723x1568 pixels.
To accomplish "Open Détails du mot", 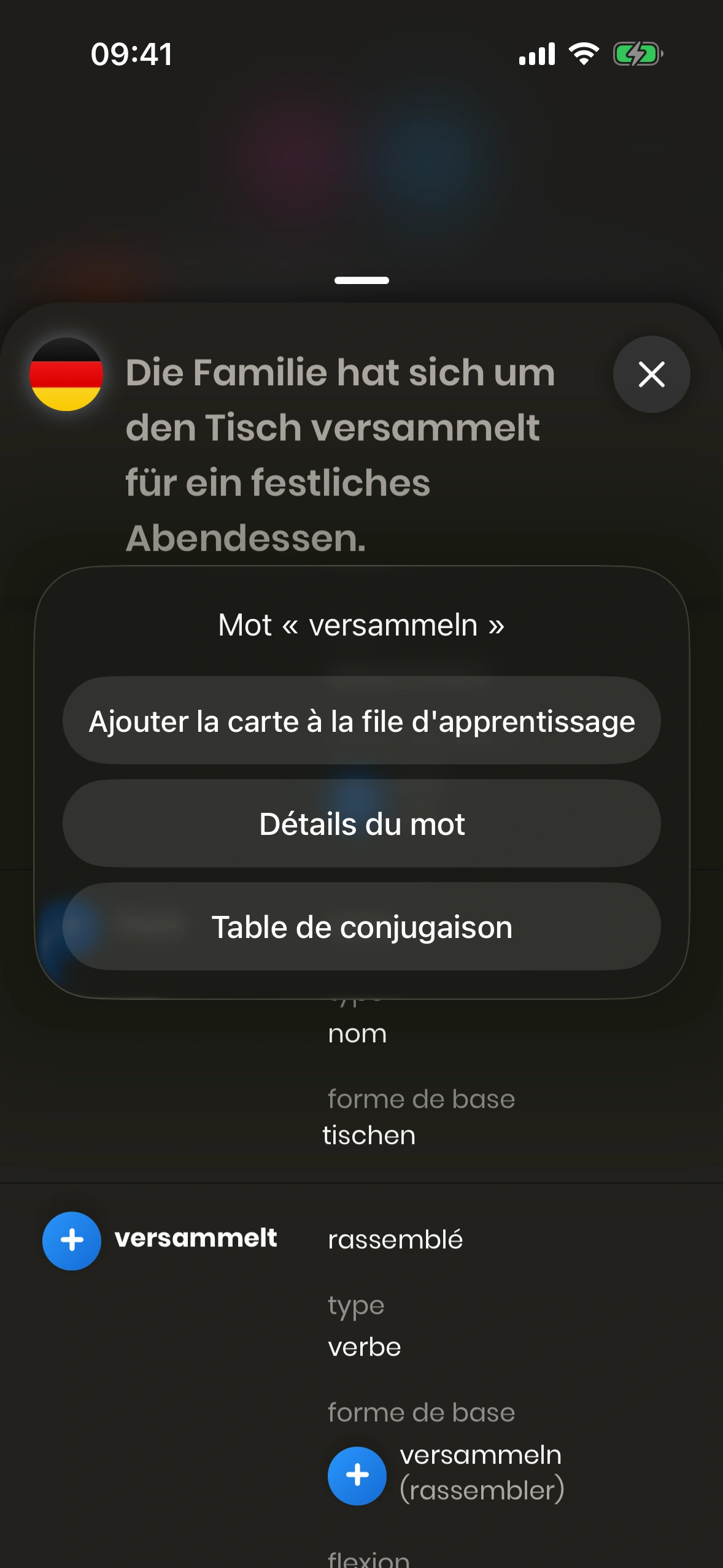I will tap(361, 823).
